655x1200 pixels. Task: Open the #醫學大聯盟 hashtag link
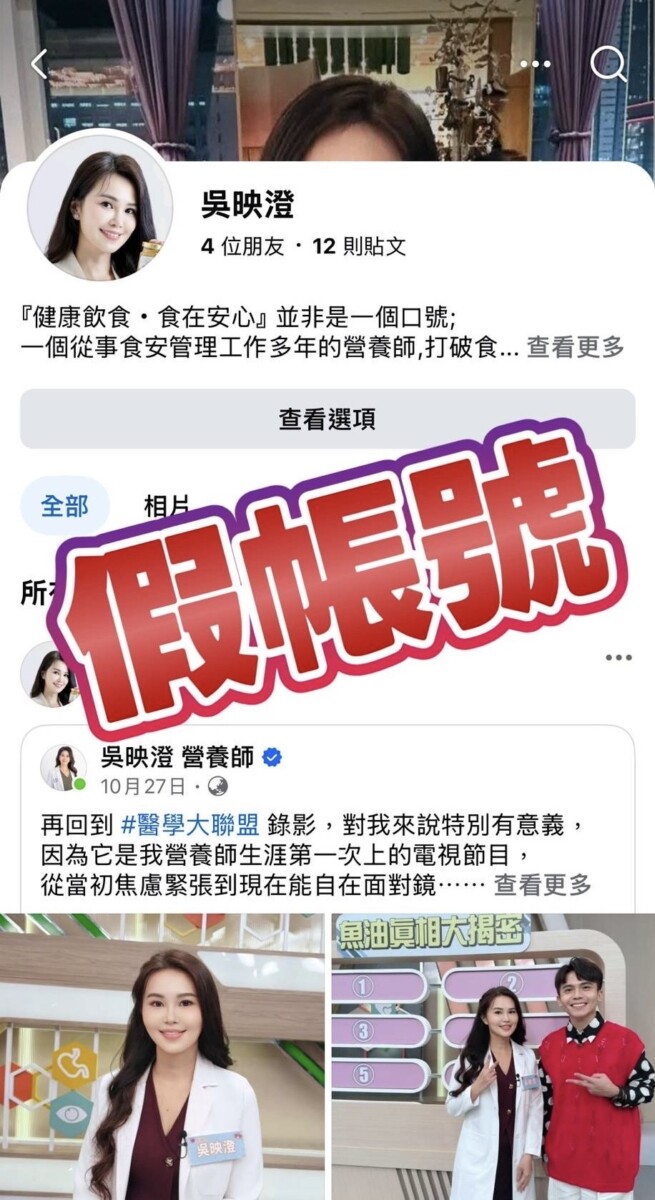(x=190, y=825)
